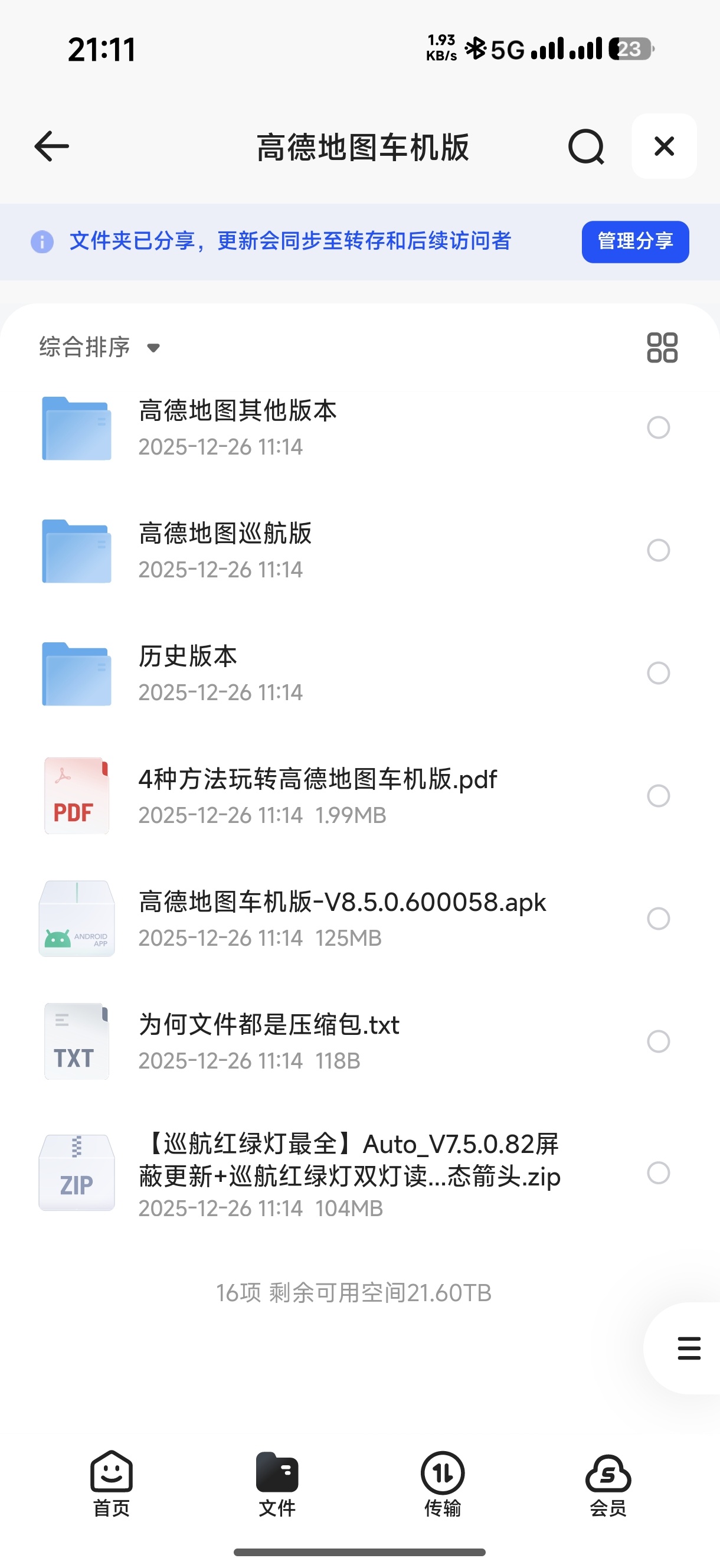Open the search icon in title bar

tap(586, 146)
